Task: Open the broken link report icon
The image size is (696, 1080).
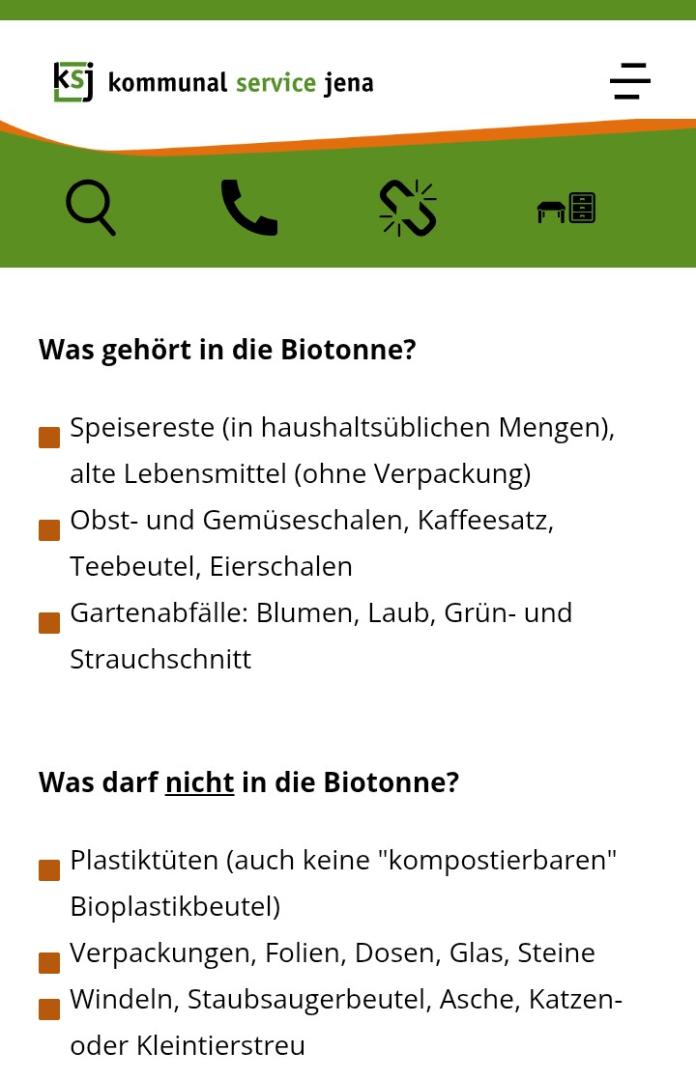Action: (x=408, y=208)
